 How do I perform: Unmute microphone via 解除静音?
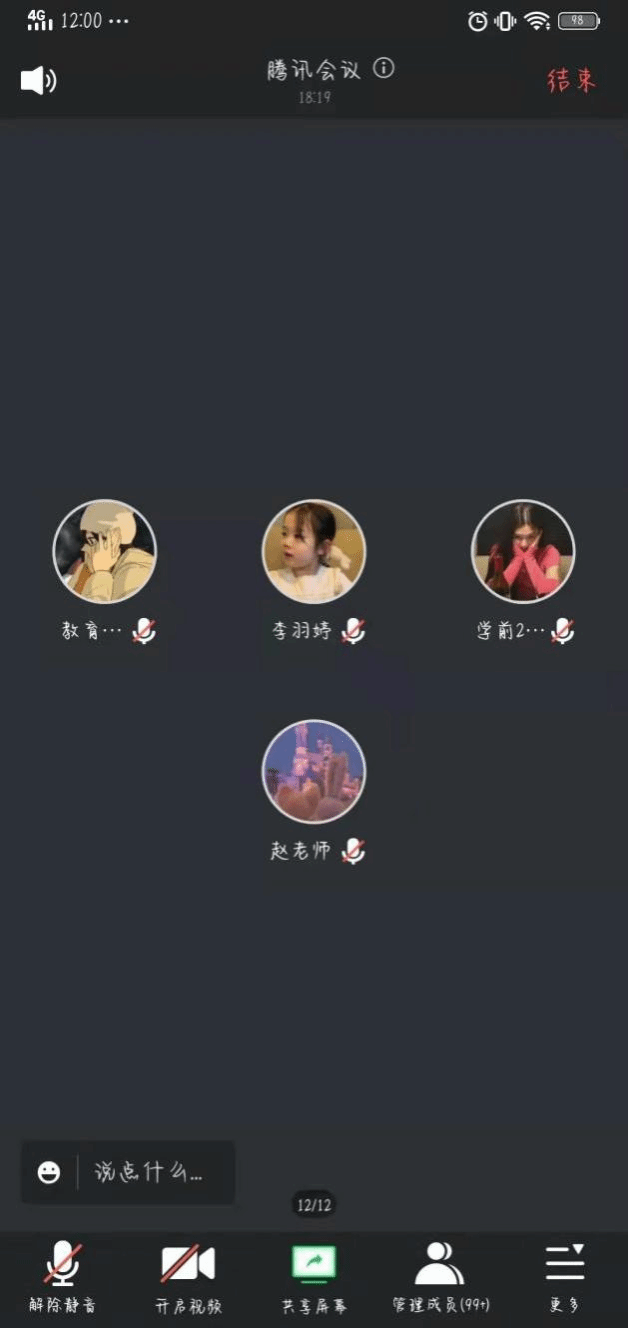tap(62, 1276)
